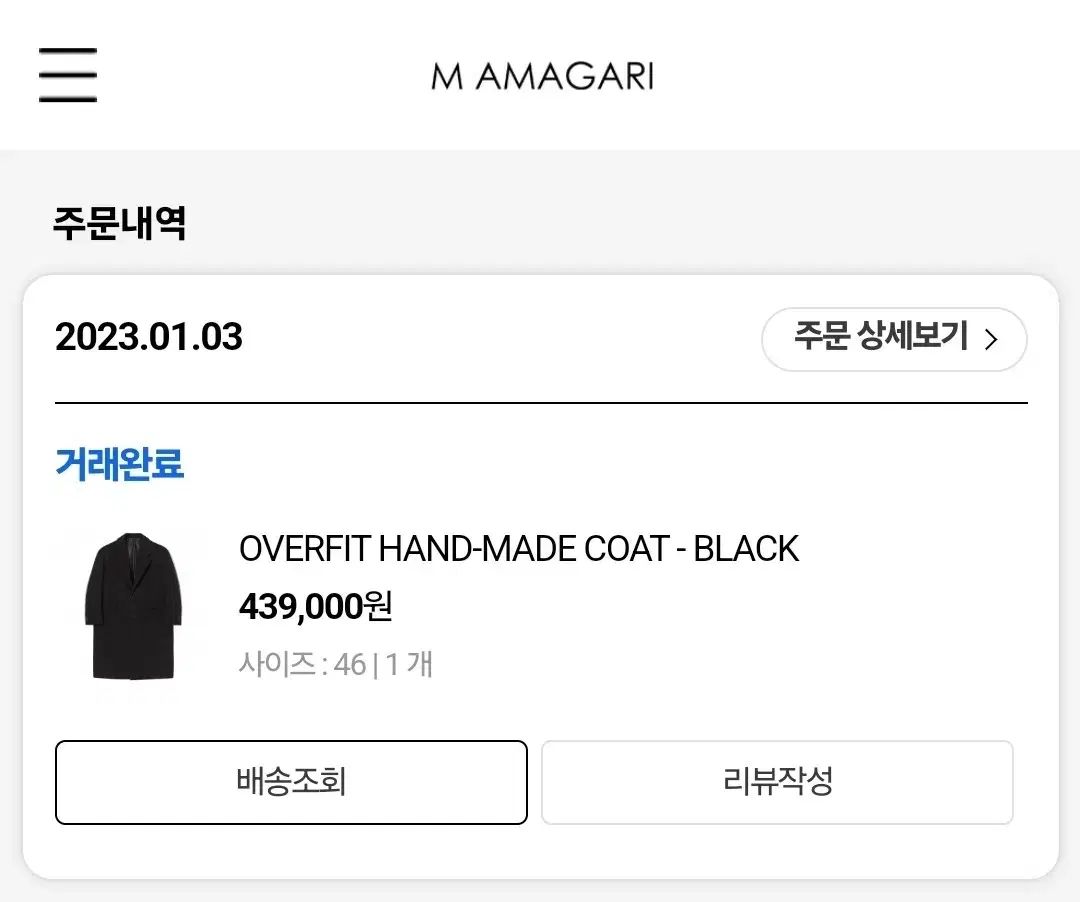
Task: Open the hamburger drawer menu
Action: [x=68, y=75]
